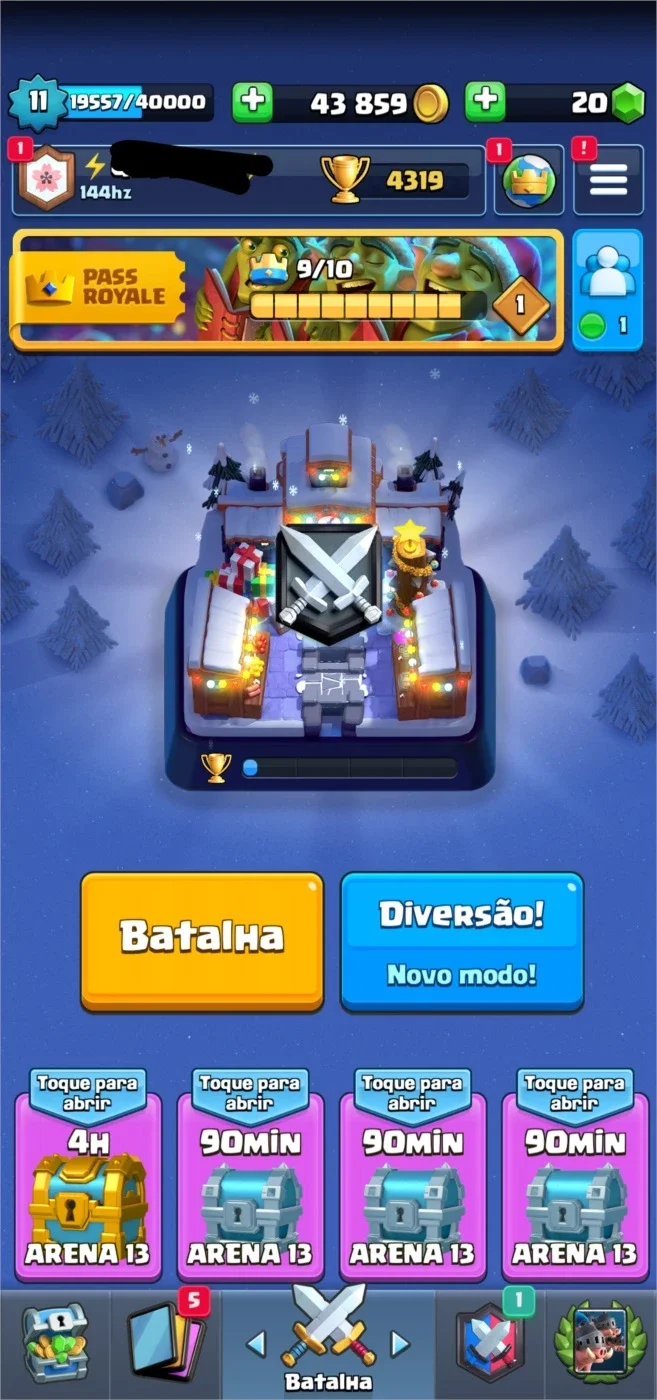The height and width of the screenshot is (1400, 657).
Task: Open the friends list icon
Action: tap(608, 290)
